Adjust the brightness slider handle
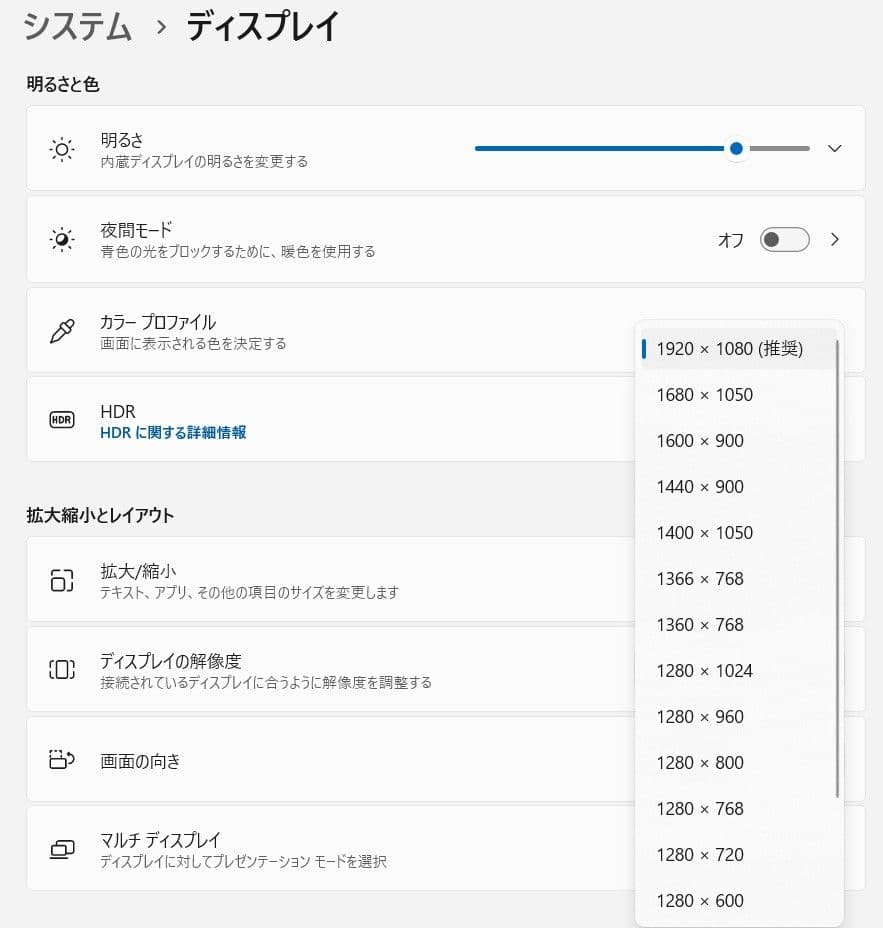 (x=735, y=148)
